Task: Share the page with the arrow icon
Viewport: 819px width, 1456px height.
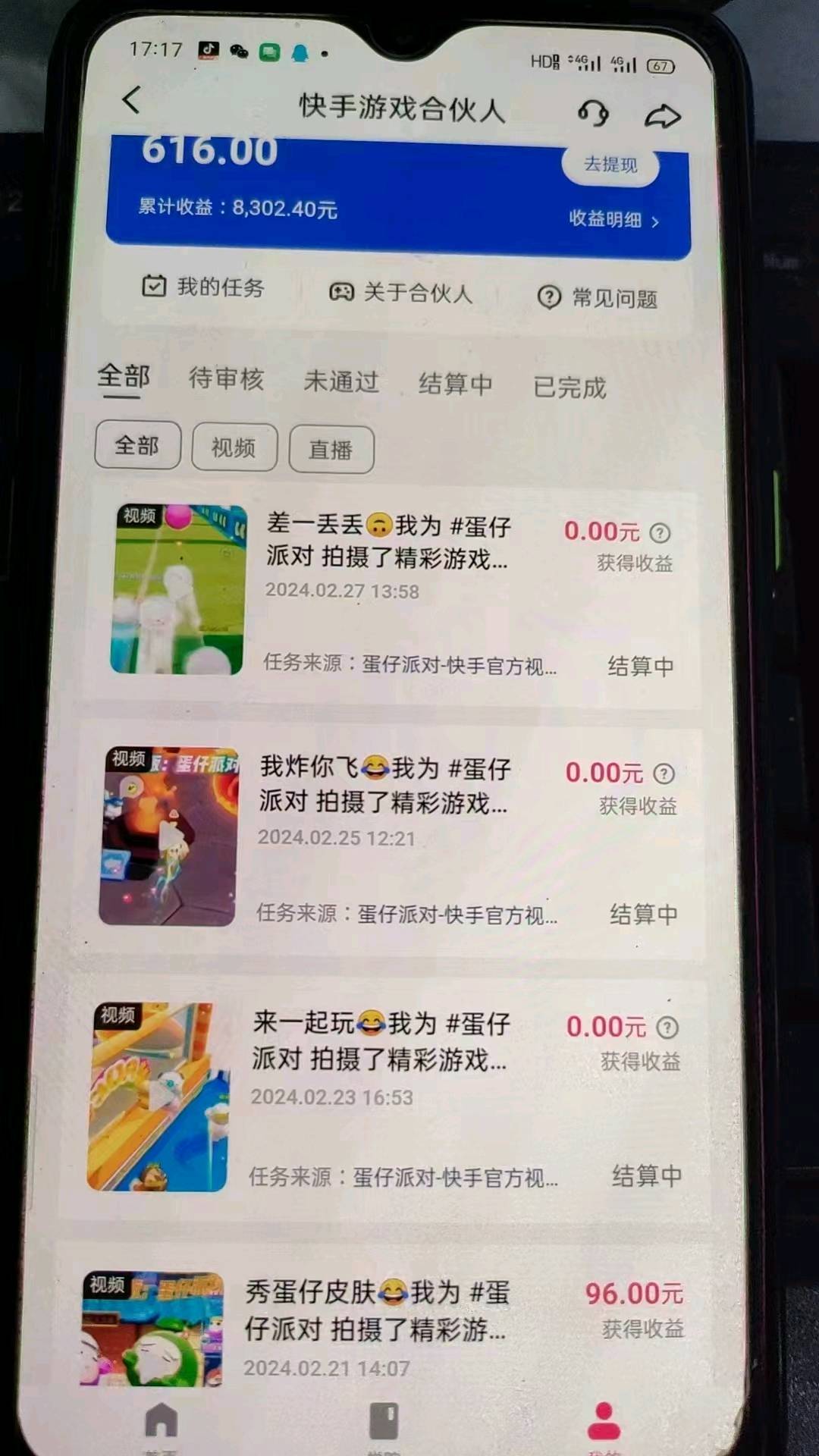Action: (662, 115)
